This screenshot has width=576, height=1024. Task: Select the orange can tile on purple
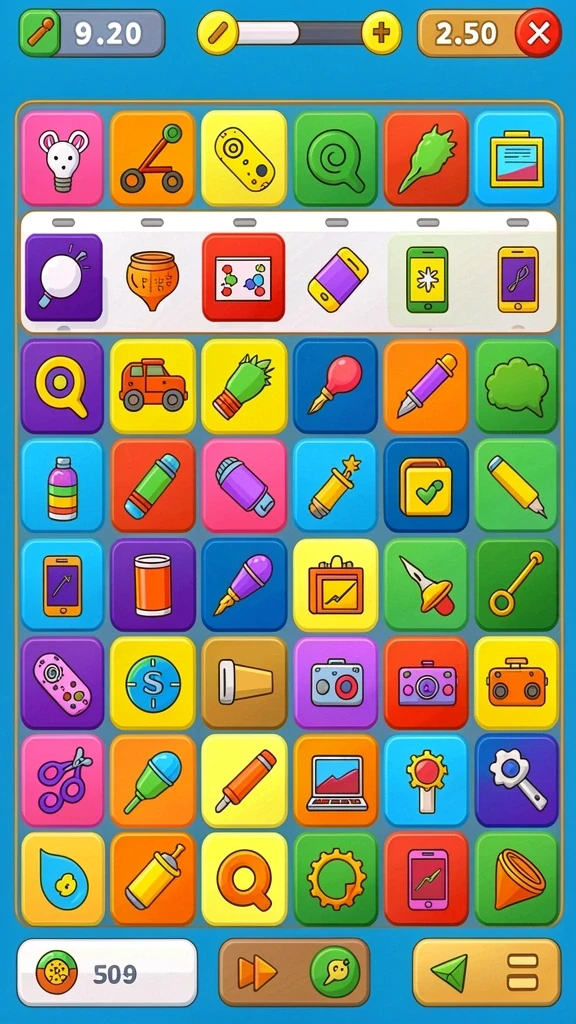(153, 585)
